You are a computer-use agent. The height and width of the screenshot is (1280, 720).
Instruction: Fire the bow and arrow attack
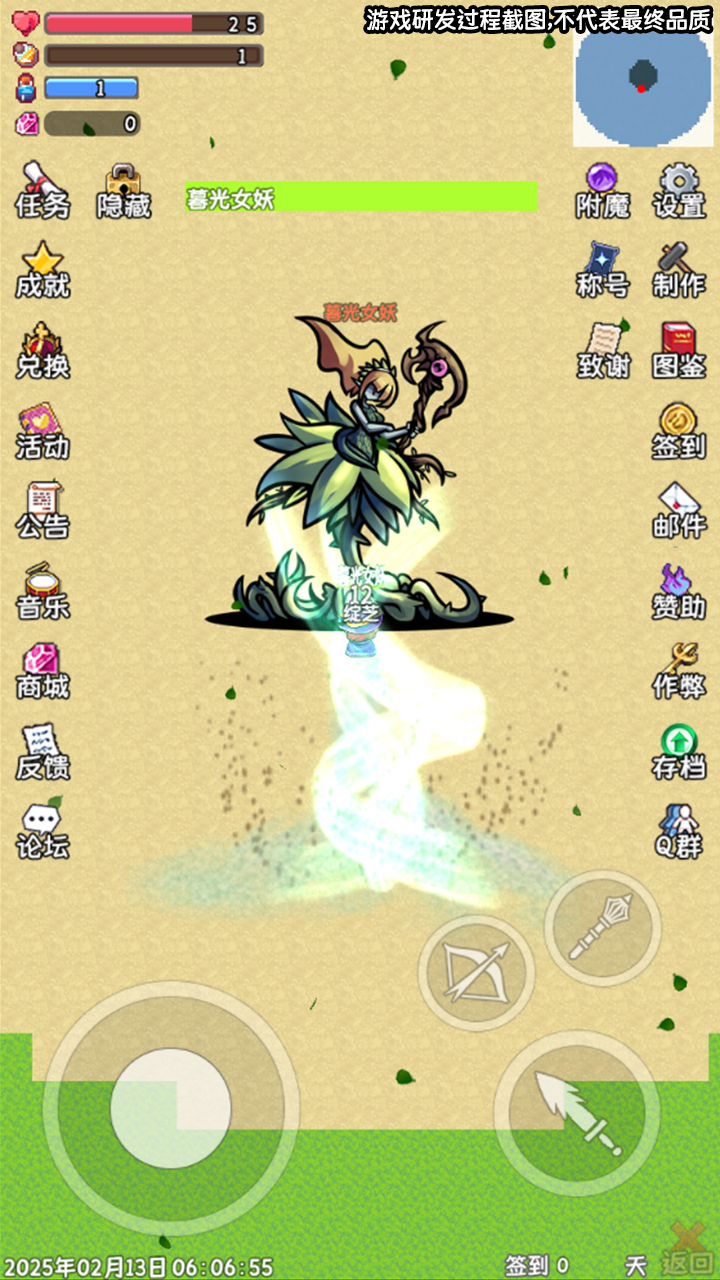pyautogui.click(x=476, y=972)
